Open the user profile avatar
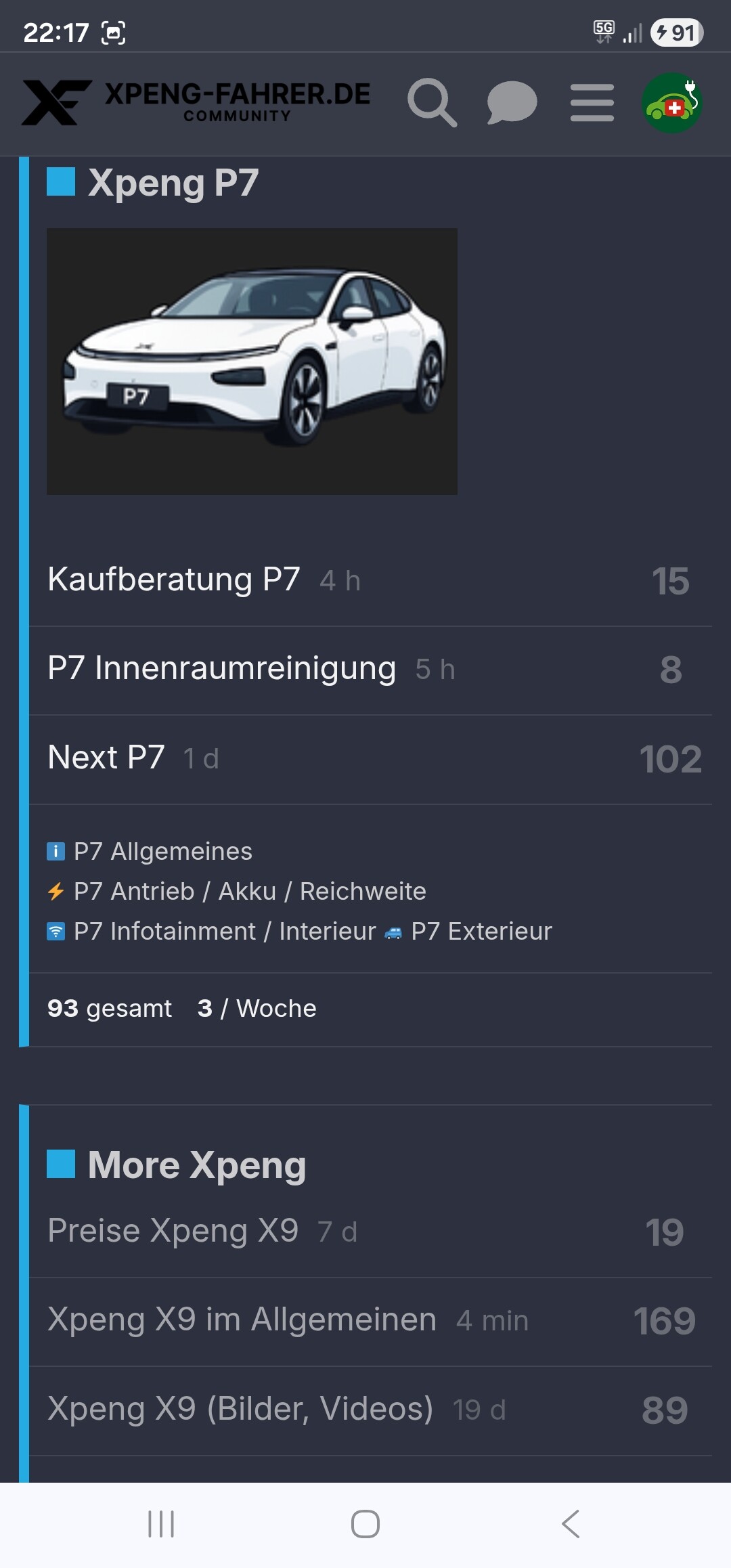This screenshot has height=1568, width=731. pyautogui.click(x=672, y=103)
